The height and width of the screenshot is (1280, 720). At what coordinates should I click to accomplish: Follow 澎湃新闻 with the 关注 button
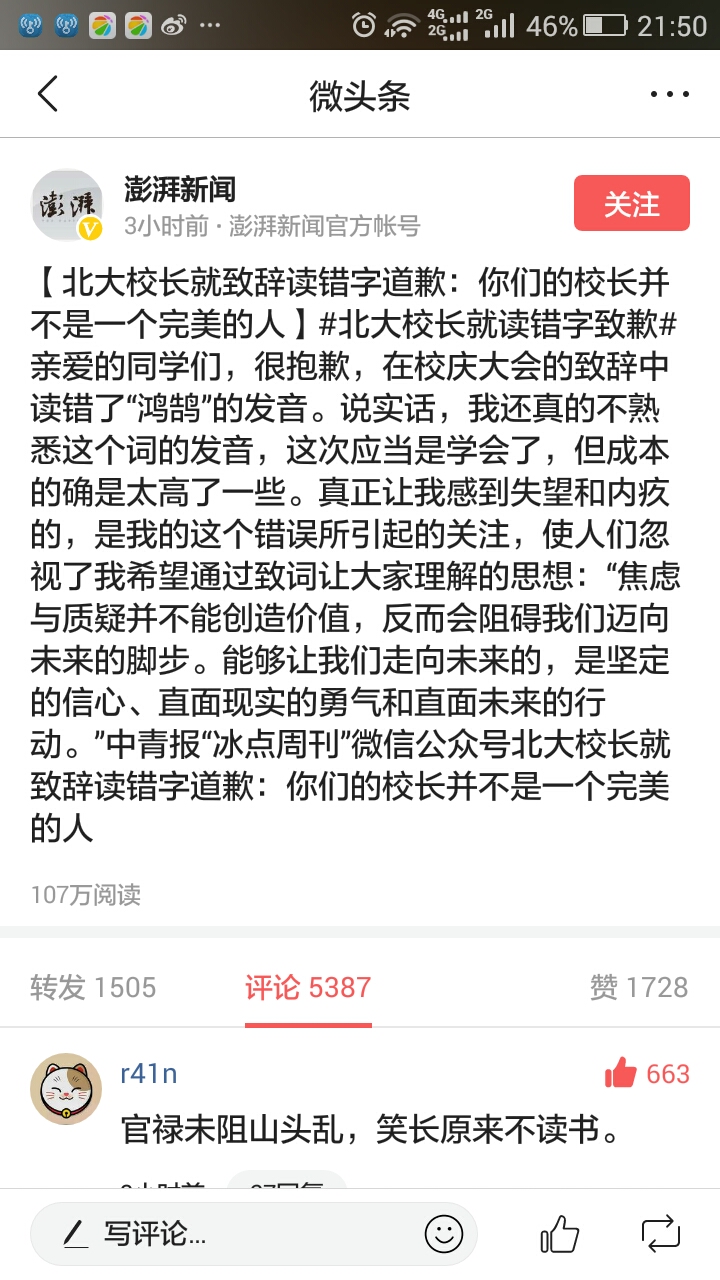[631, 204]
